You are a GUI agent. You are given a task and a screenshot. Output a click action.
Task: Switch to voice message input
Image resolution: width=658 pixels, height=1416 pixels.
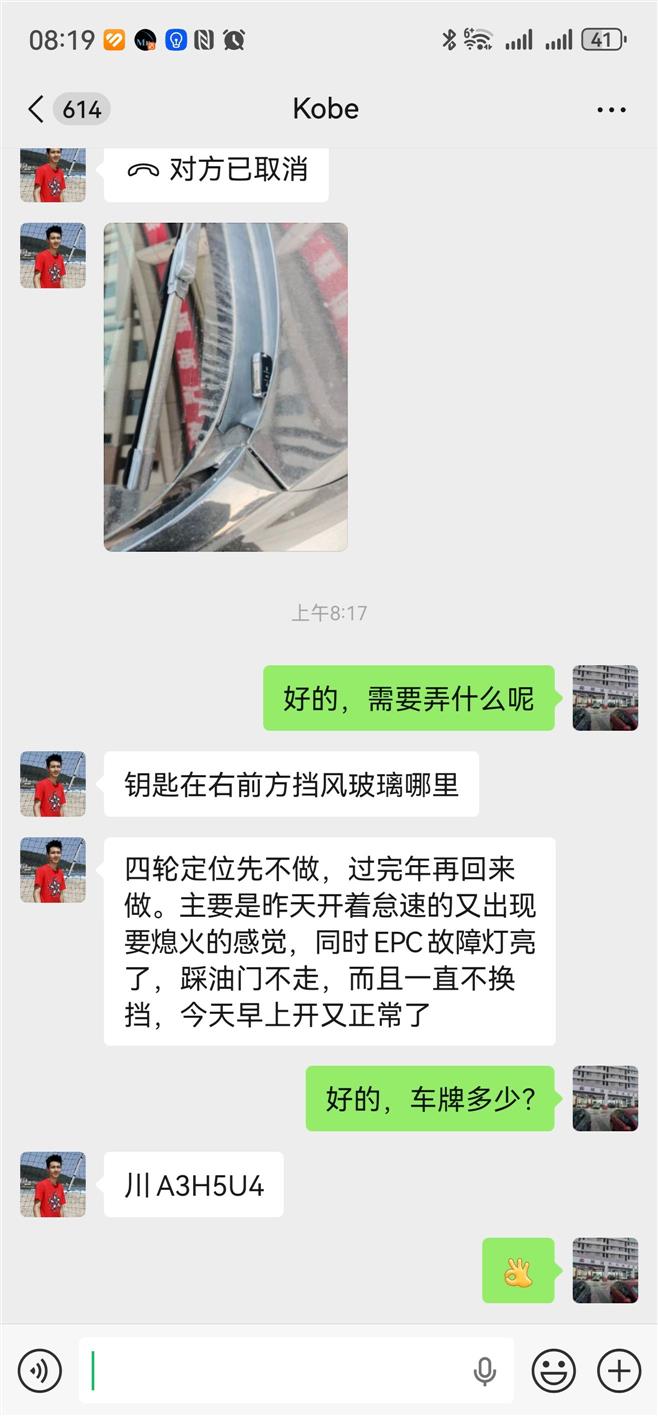(x=39, y=1369)
